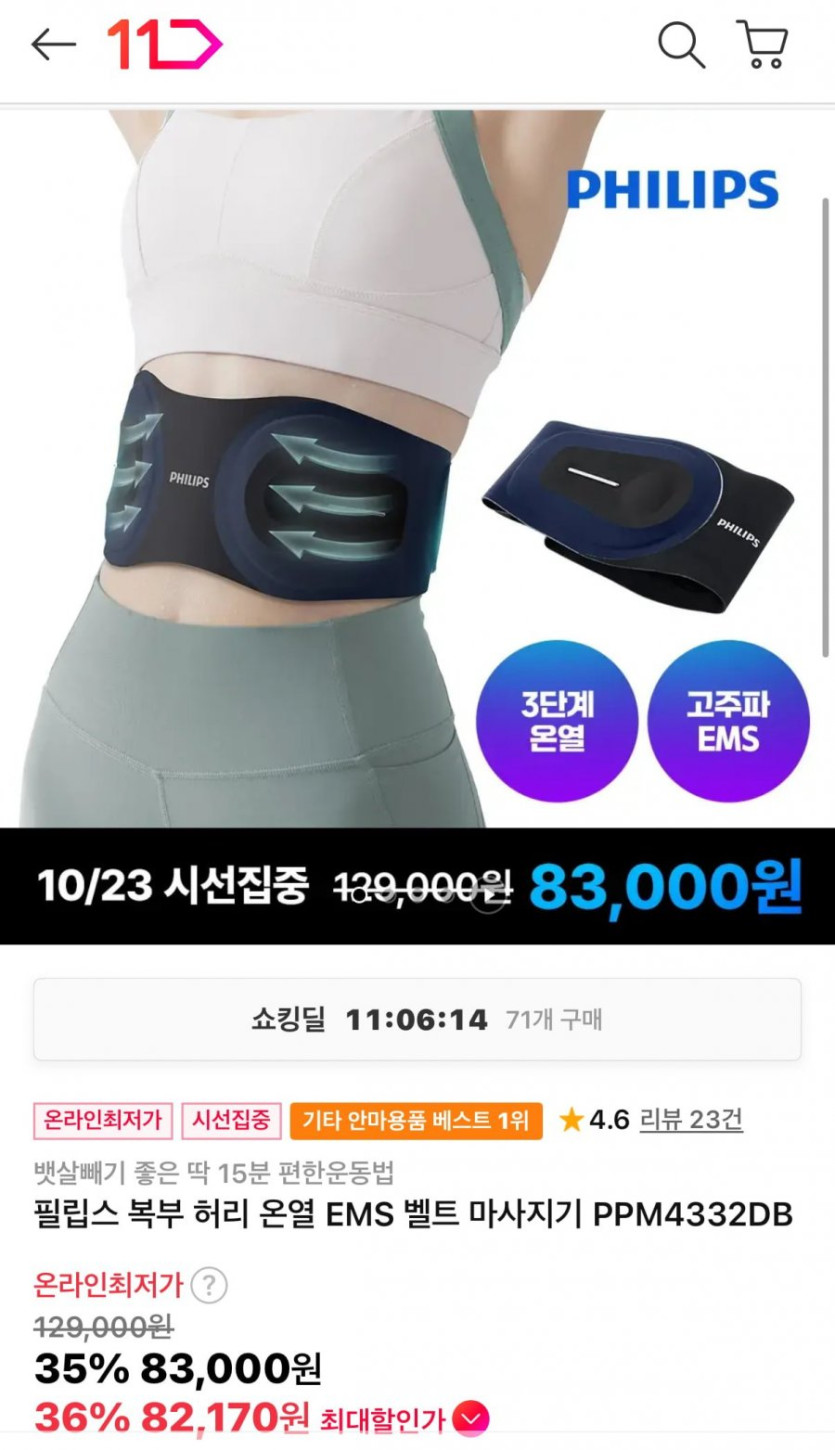Open the shopping cart
This screenshot has width=835, height=1450.
[x=762, y=44]
